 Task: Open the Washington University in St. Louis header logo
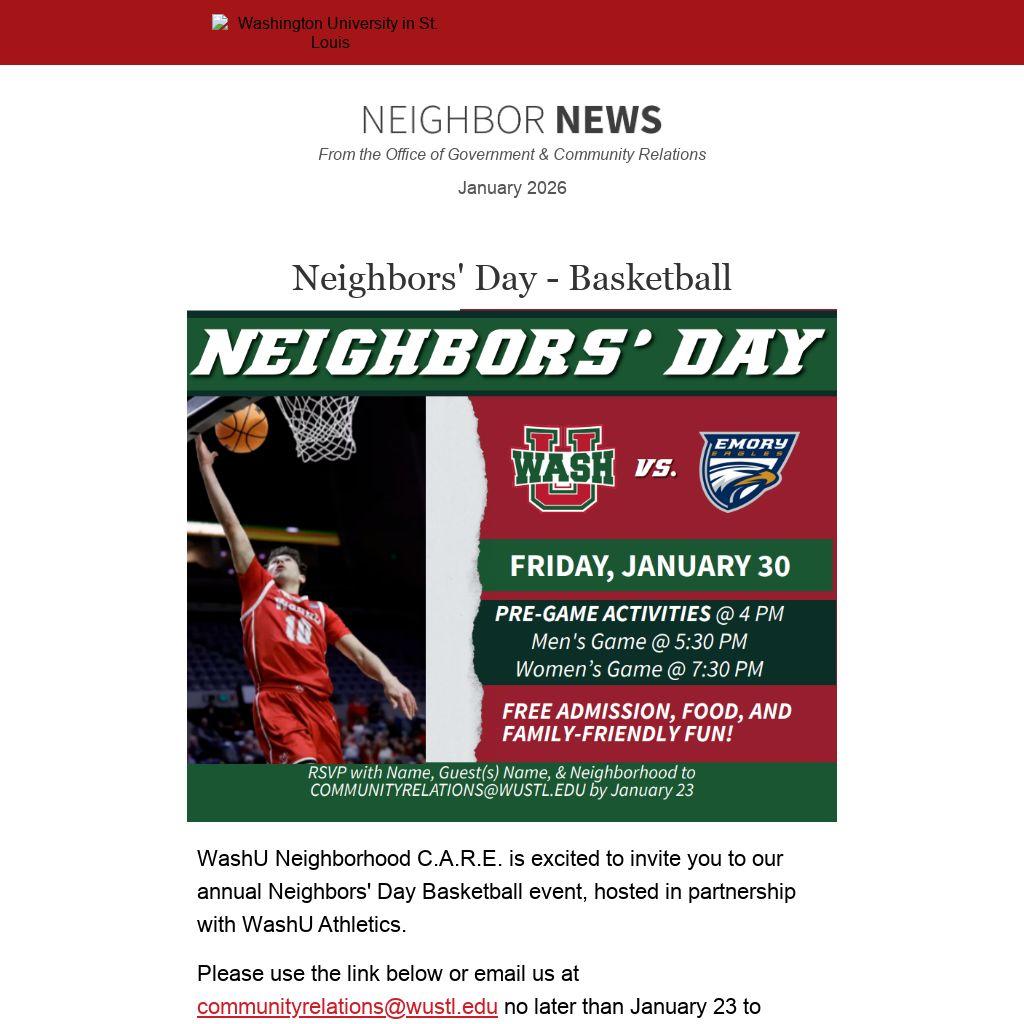(327, 32)
